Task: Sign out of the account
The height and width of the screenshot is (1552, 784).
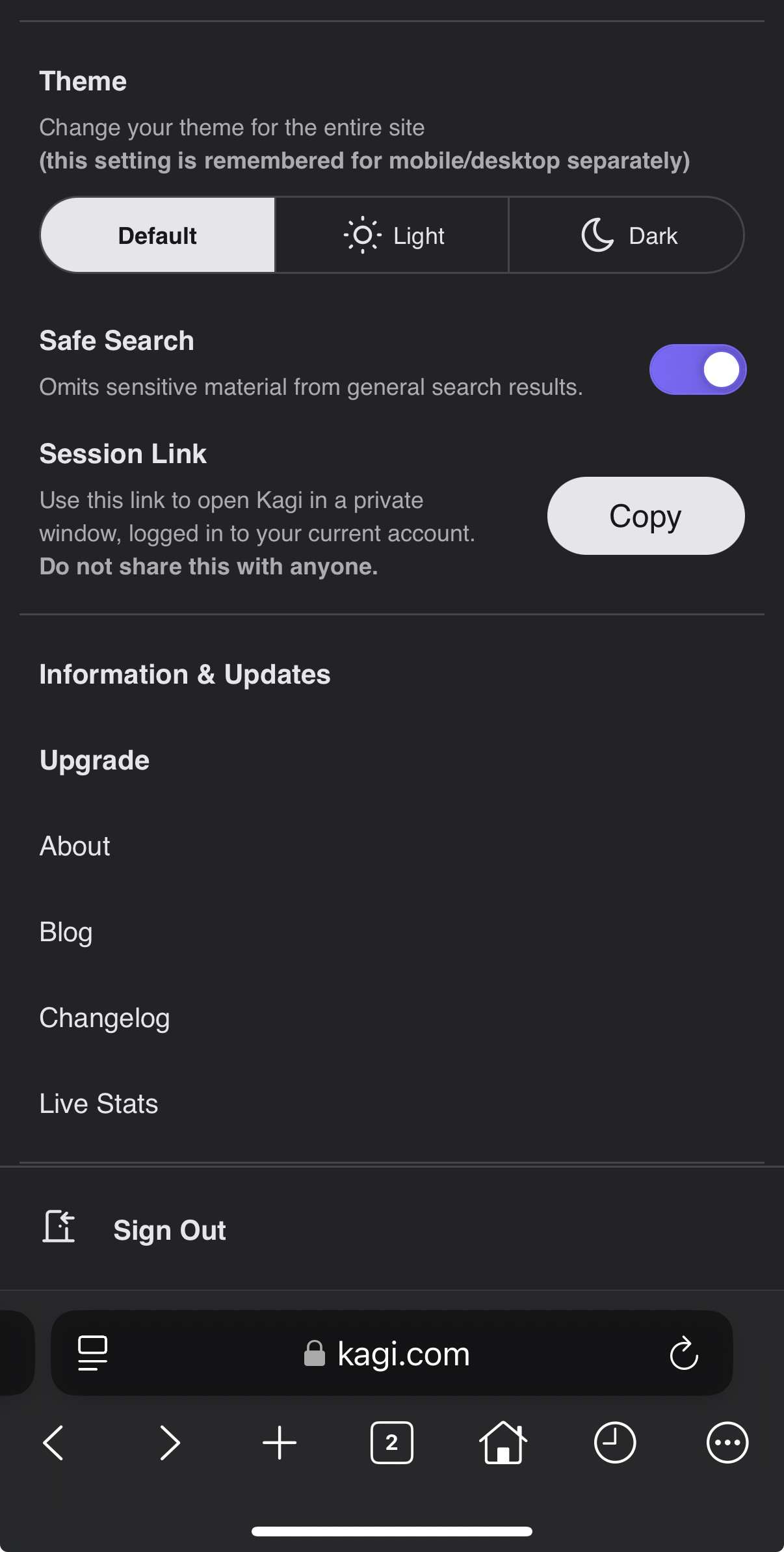Action: pyautogui.click(x=169, y=1230)
